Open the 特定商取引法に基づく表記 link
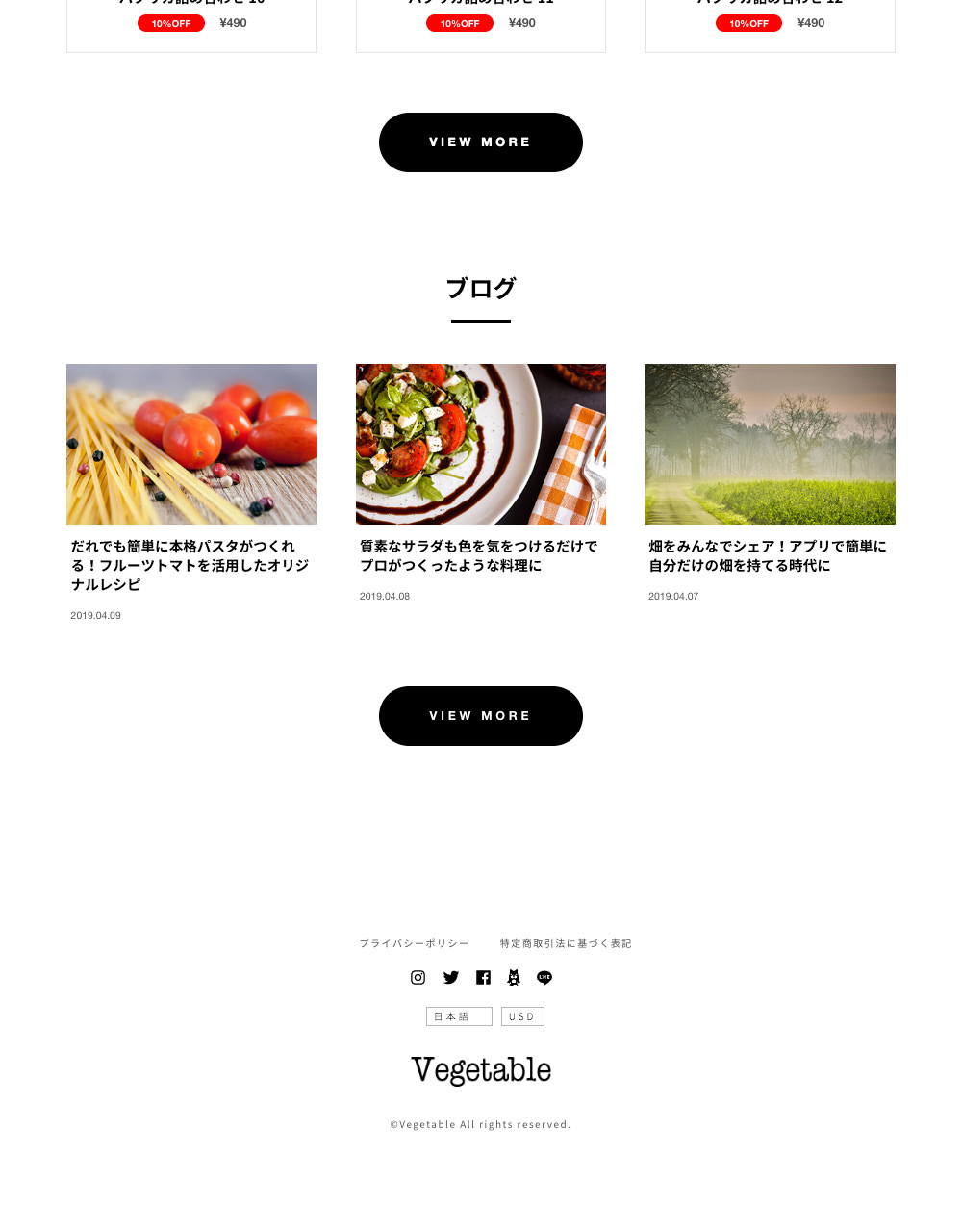The width and height of the screenshot is (962, 1232). point(566,943)
